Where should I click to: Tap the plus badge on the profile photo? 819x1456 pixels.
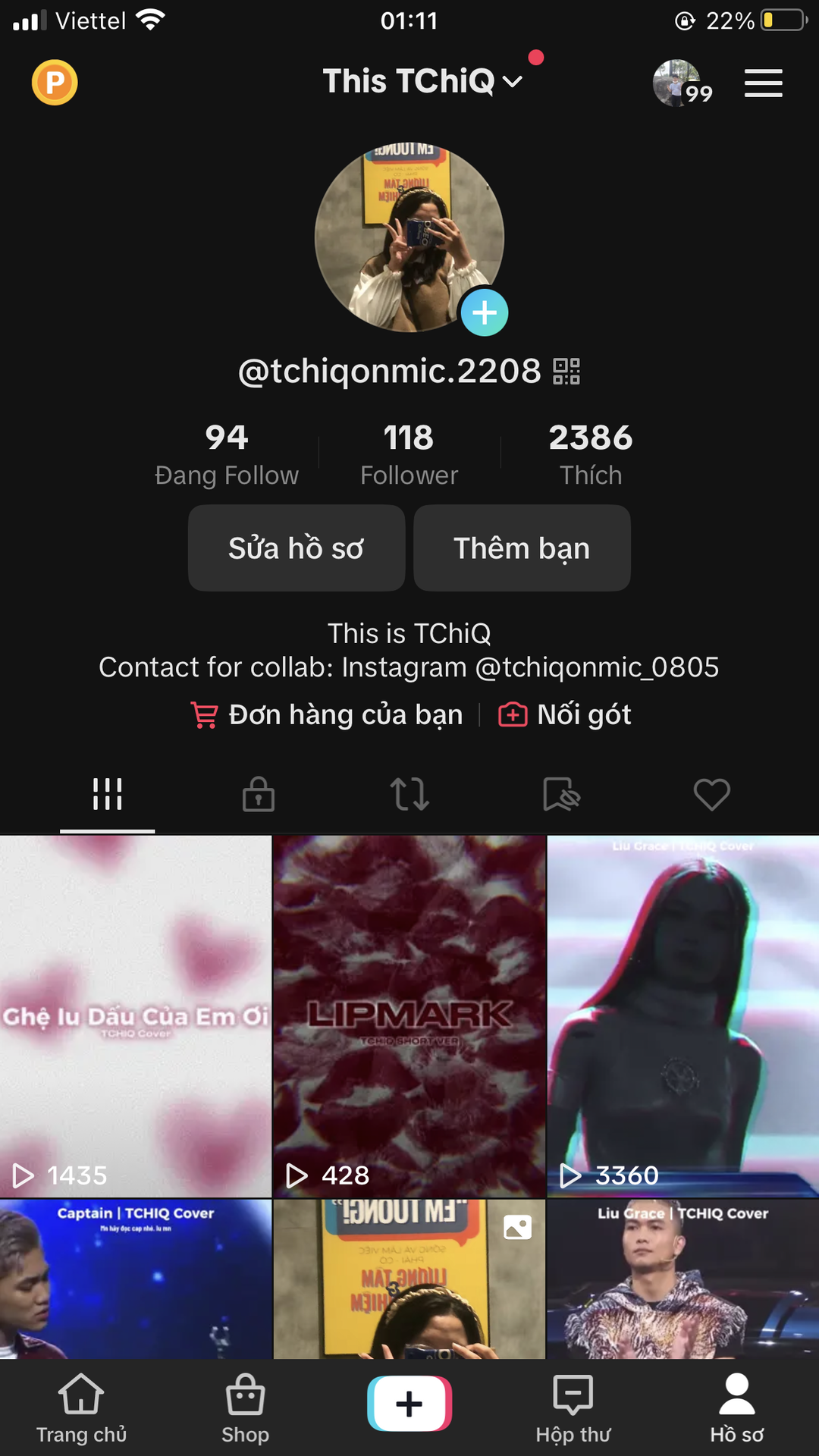(x=485, y=312)
